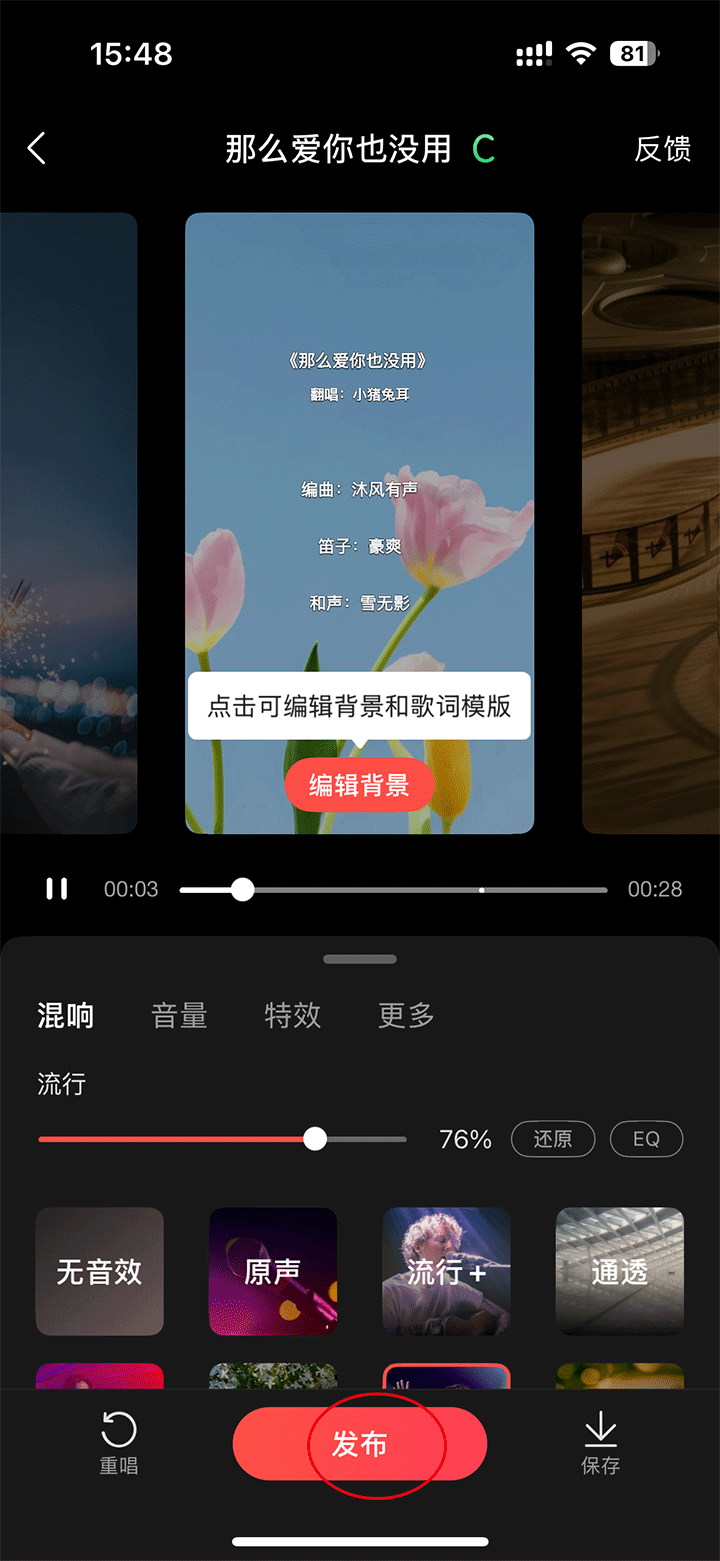720x1561 pixels.
Task: Go back using the top-left arrow
Action: (37, 149)
